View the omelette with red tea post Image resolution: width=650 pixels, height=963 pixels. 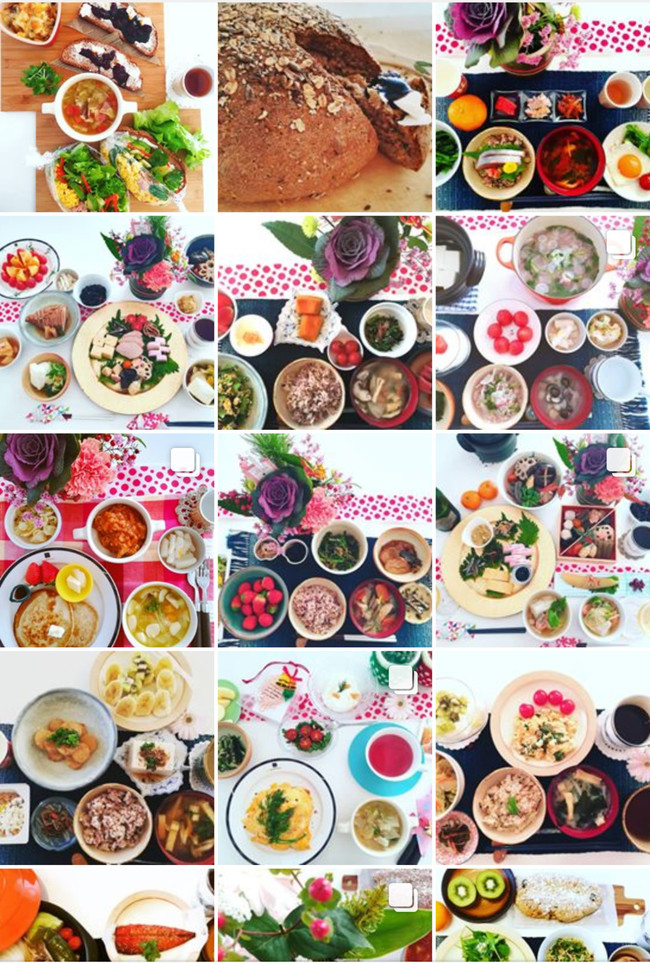click(x=325, y=757)
